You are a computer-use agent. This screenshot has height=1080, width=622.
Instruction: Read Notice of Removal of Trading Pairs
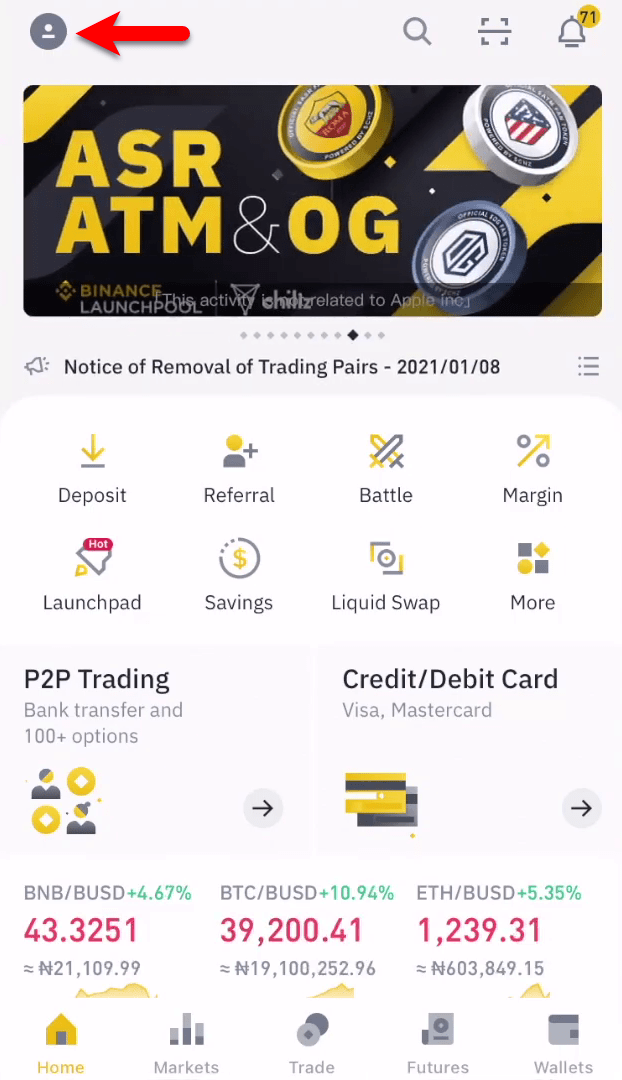click(x=282, y=366)
